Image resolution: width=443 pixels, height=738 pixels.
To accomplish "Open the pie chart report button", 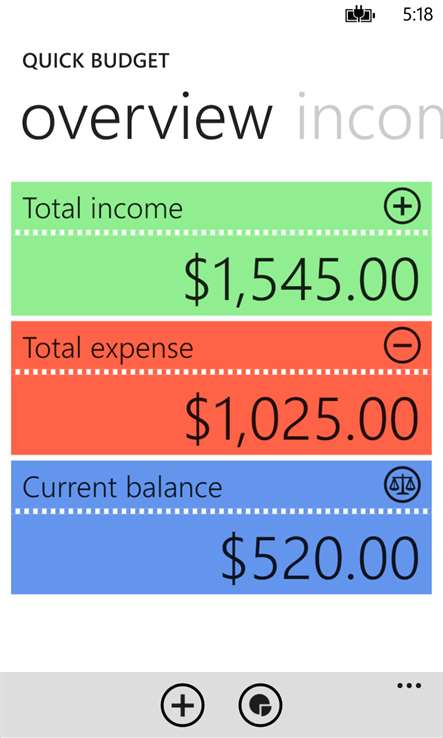I will point(260,706).
